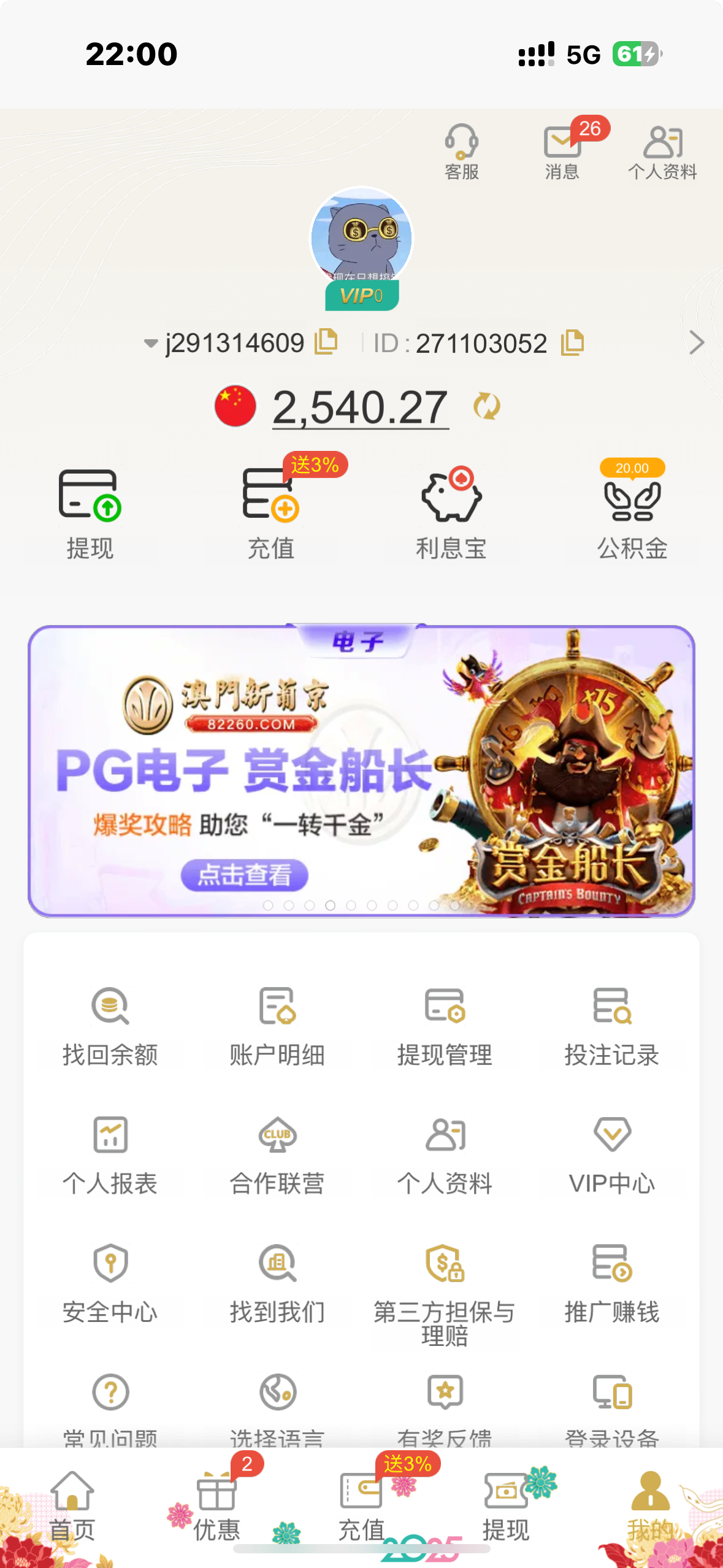Switch to the 首页 tab
This screenshot has width=723, height=1568.
(x=72, y=1507)
